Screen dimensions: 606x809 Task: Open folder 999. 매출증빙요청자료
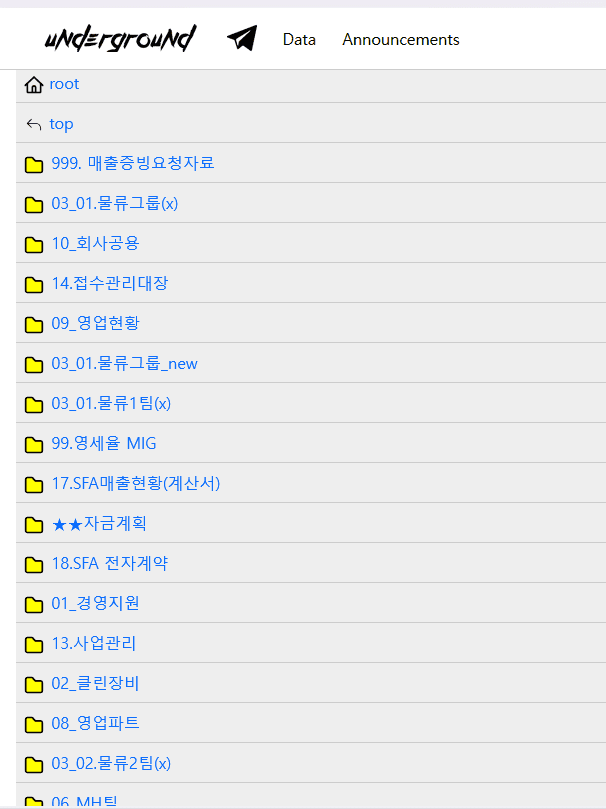pos(132,163)
